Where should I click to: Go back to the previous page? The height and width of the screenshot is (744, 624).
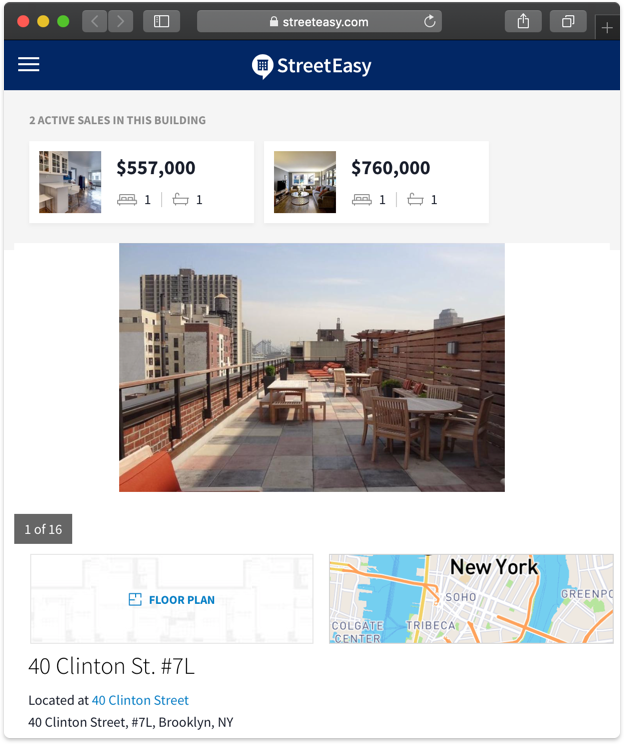click(95, 21)
